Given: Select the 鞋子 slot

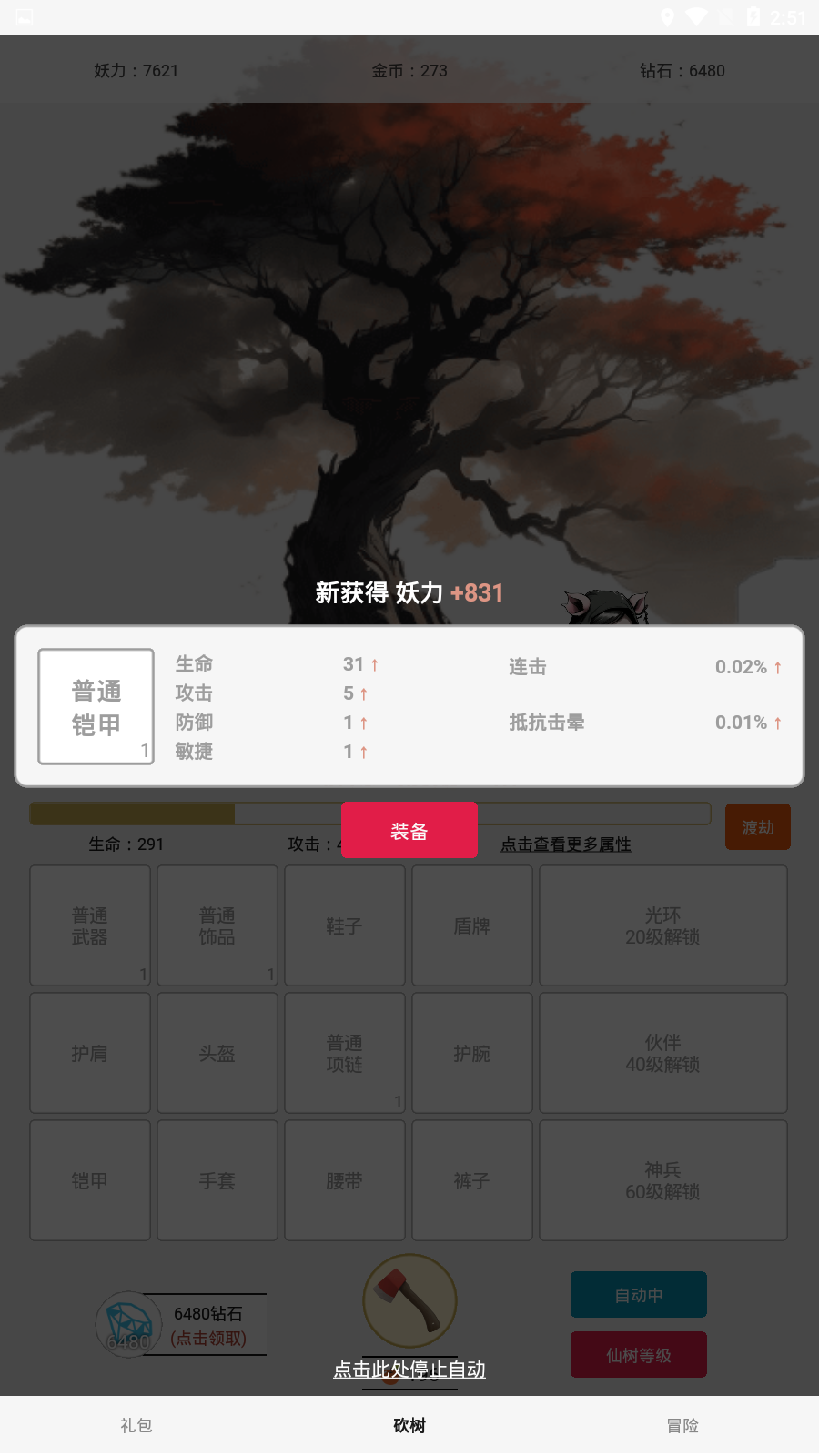Looking at the screenshot, I should 345,925.
